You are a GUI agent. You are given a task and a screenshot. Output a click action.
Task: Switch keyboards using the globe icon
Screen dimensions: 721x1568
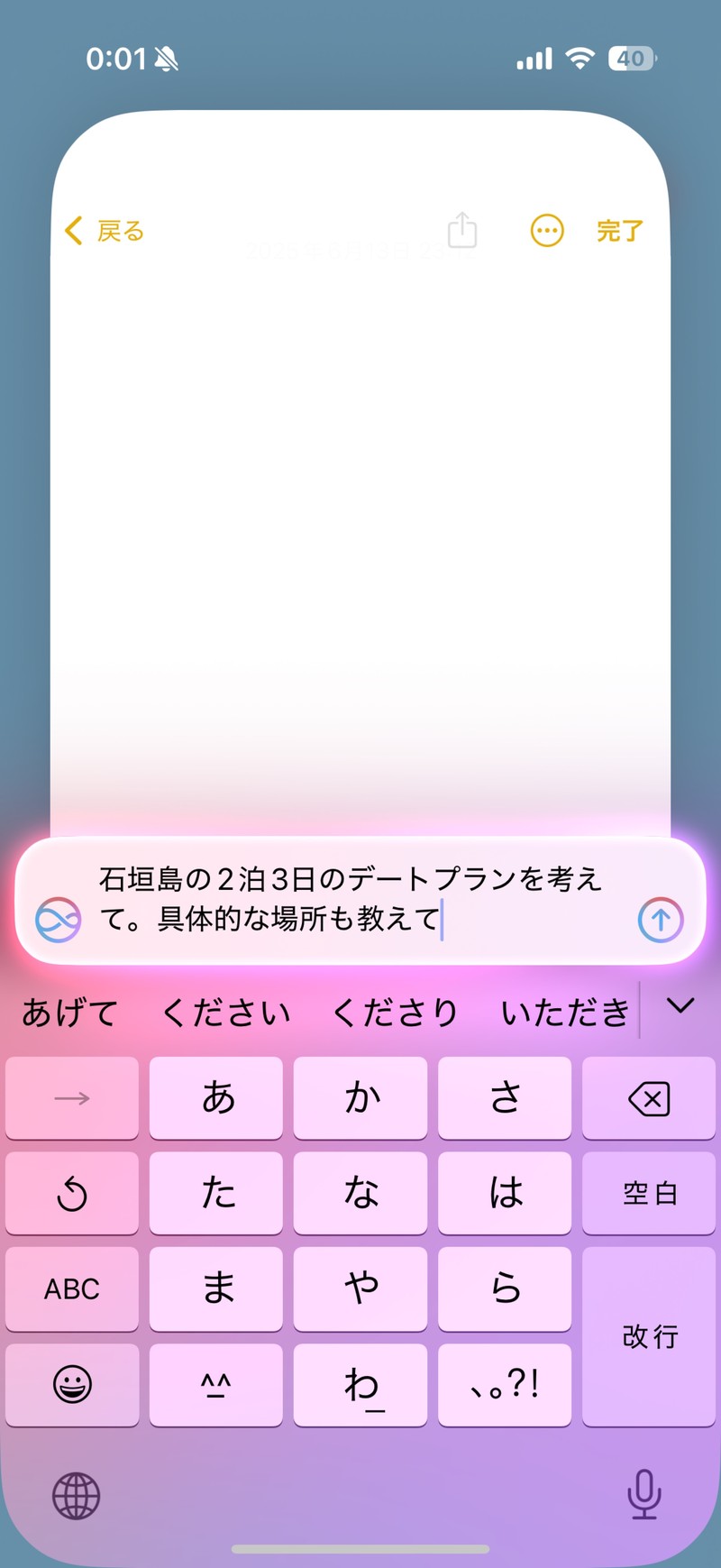[x=77, y=1496]
